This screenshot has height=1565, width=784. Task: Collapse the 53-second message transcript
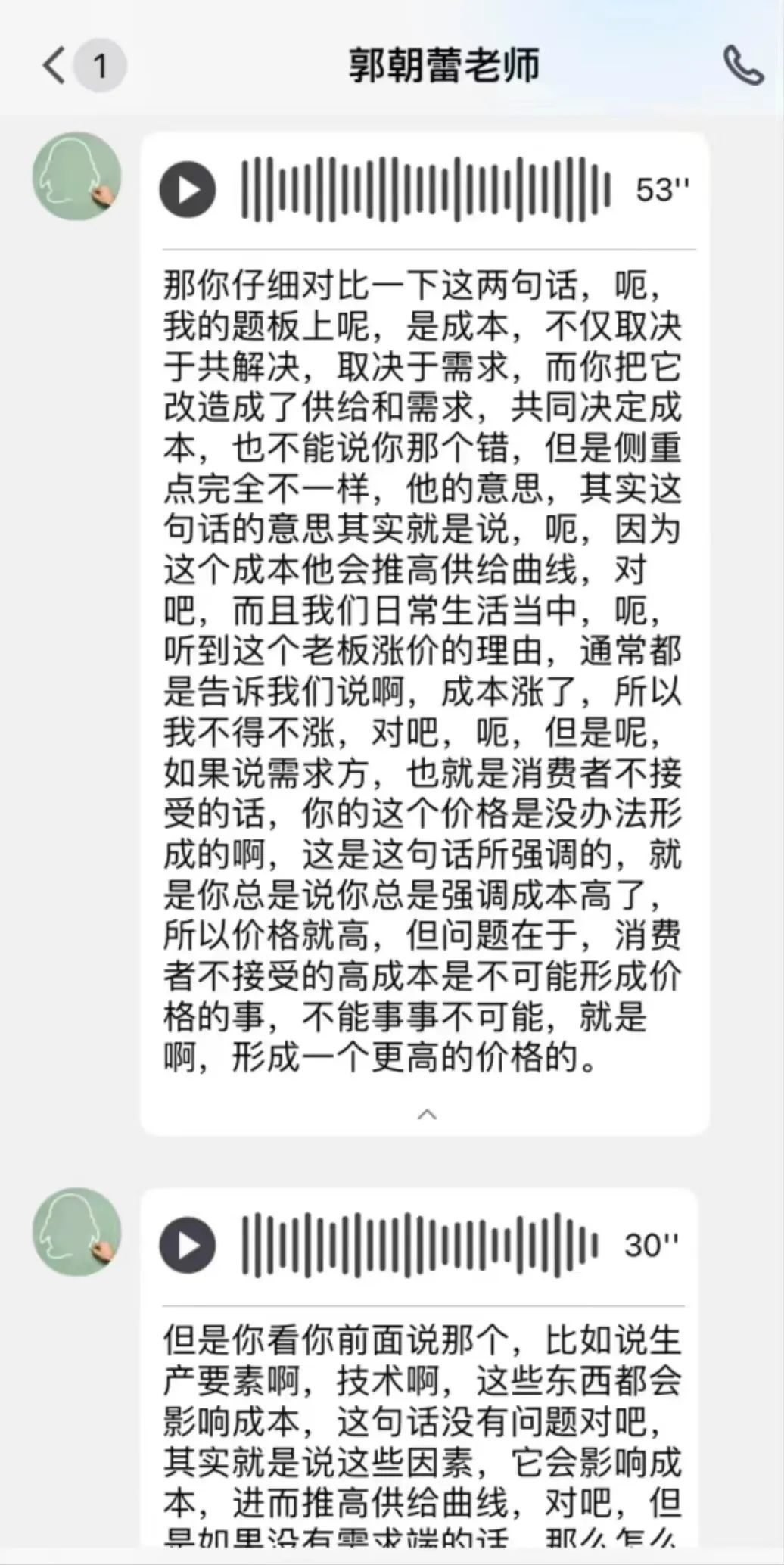point(427,1114)
